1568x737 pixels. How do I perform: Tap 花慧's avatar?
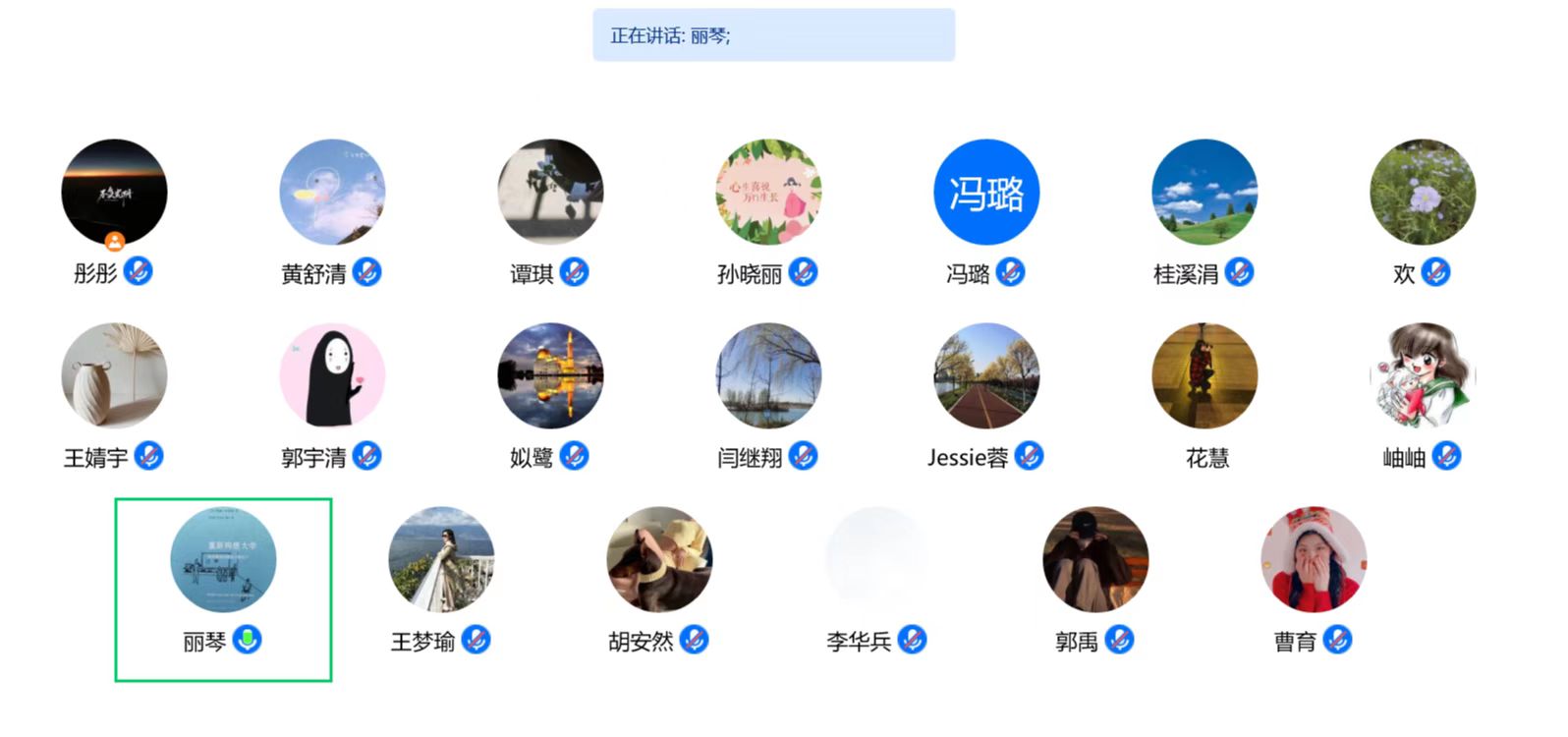tap(1204, 376)
